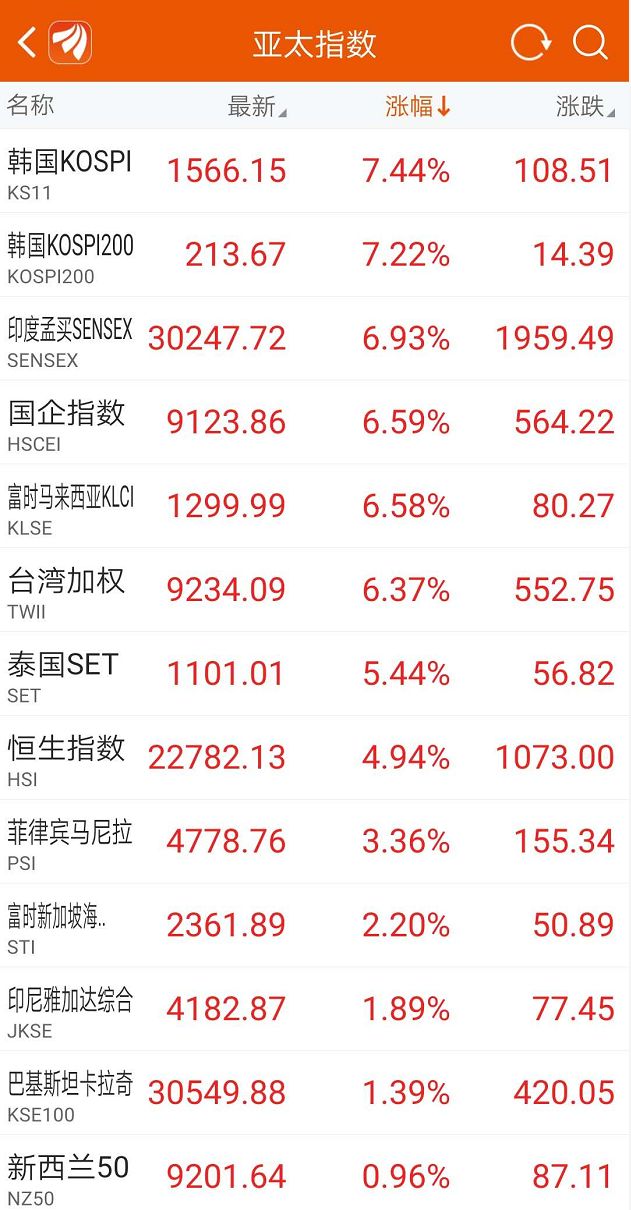Go back using the arrow icon
Viewport: 631px width, 1210px height.
coord(28,42)
